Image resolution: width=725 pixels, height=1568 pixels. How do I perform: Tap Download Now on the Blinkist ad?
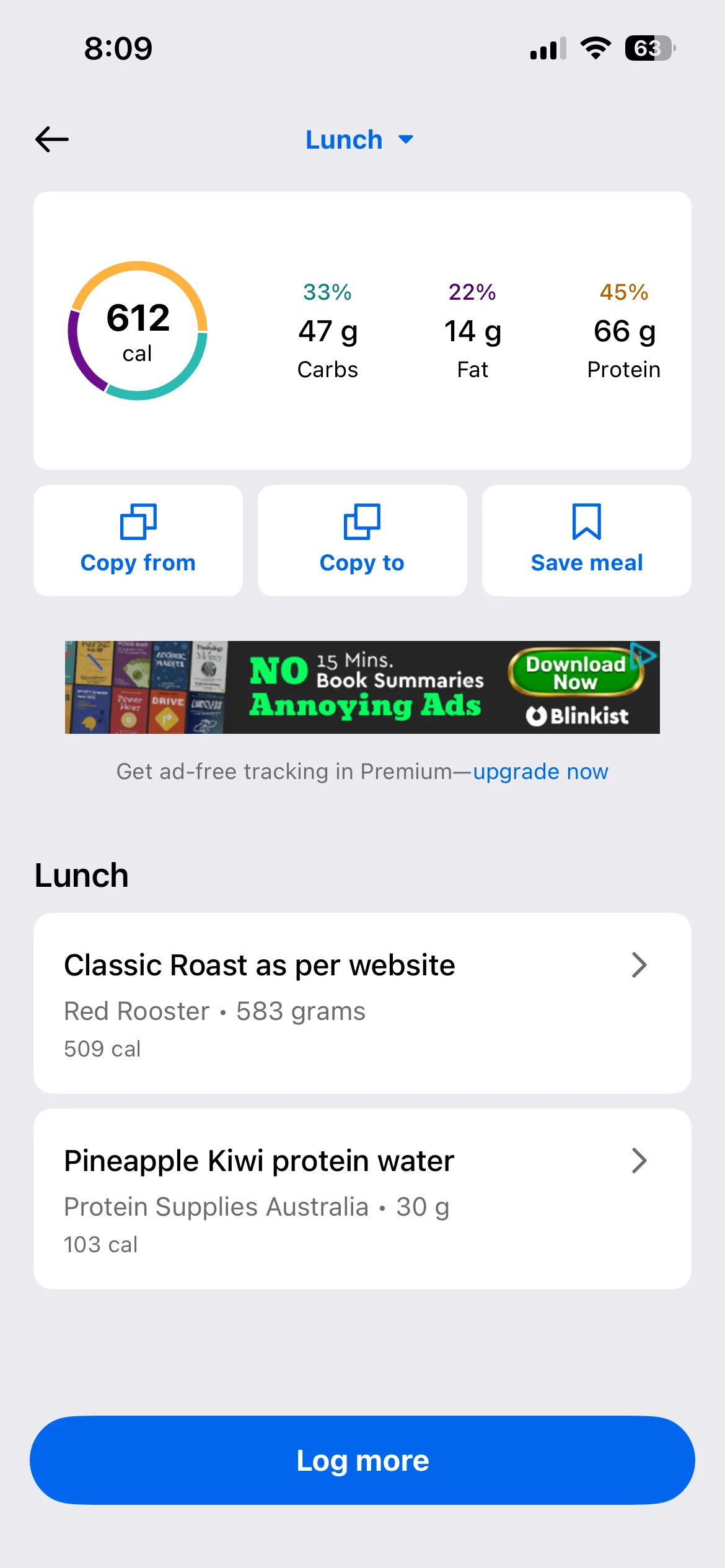point(575,673)
